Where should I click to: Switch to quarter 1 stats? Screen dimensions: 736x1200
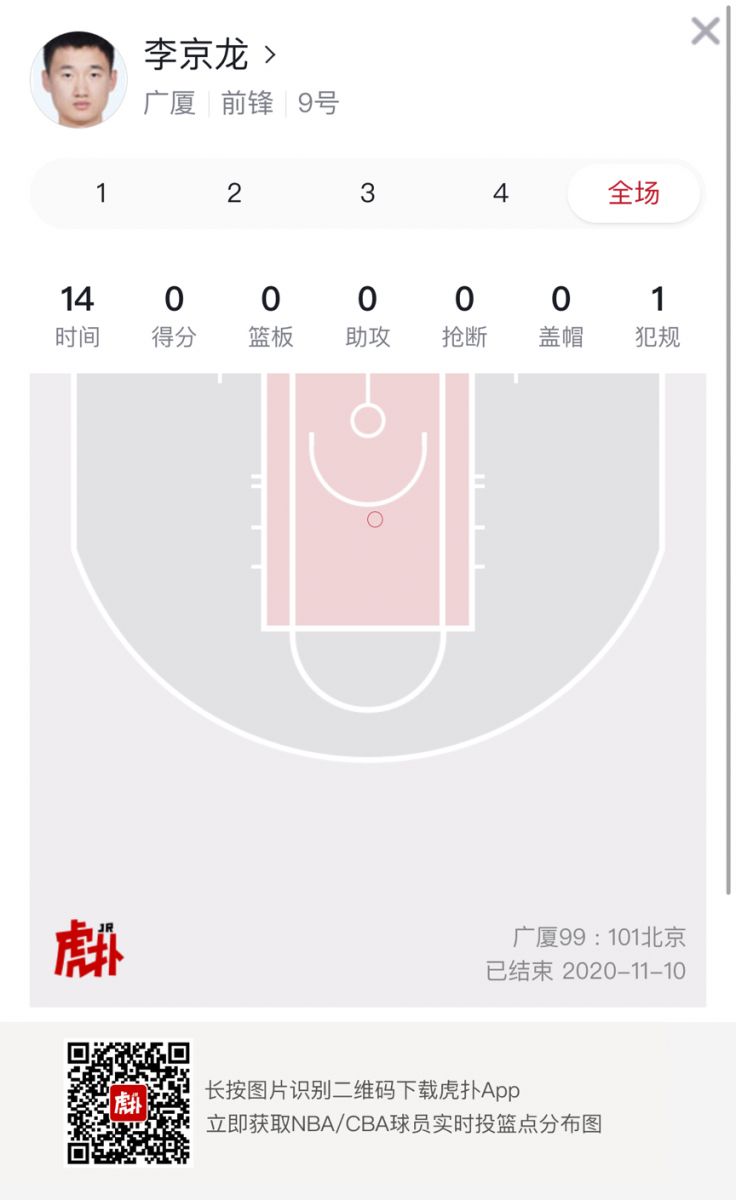(x=101, y=193)
